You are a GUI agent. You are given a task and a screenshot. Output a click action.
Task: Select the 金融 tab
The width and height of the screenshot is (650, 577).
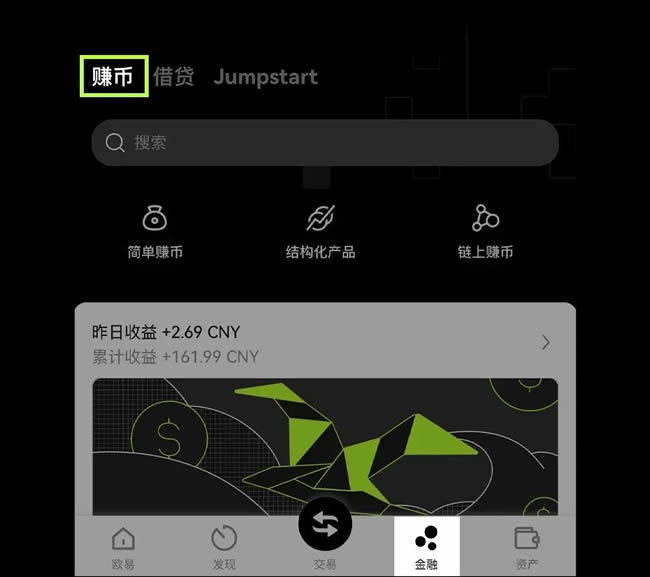click(x=426, y=547)
